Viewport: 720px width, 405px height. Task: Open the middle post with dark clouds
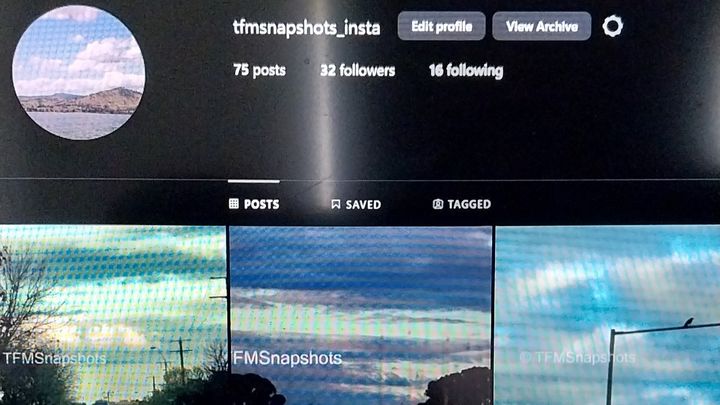(361, 315)
